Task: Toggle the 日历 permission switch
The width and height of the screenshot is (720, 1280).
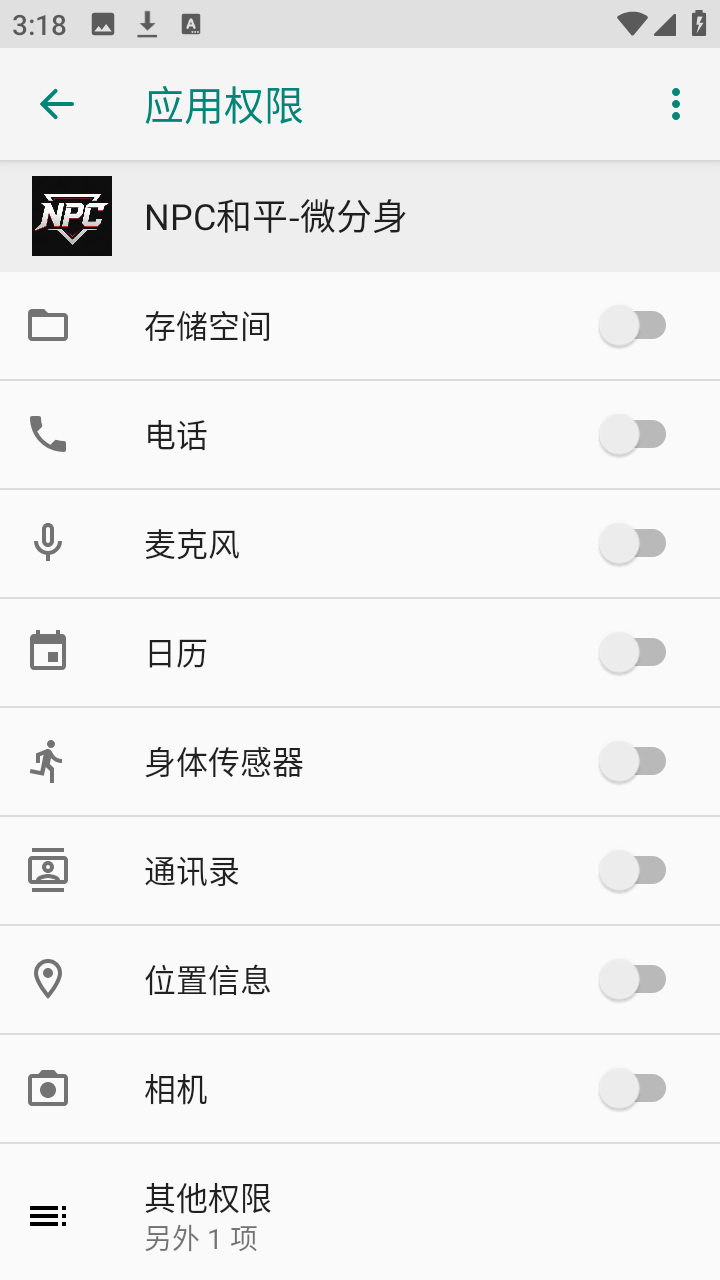Action: pyautogui.click(x=632, y=653)
